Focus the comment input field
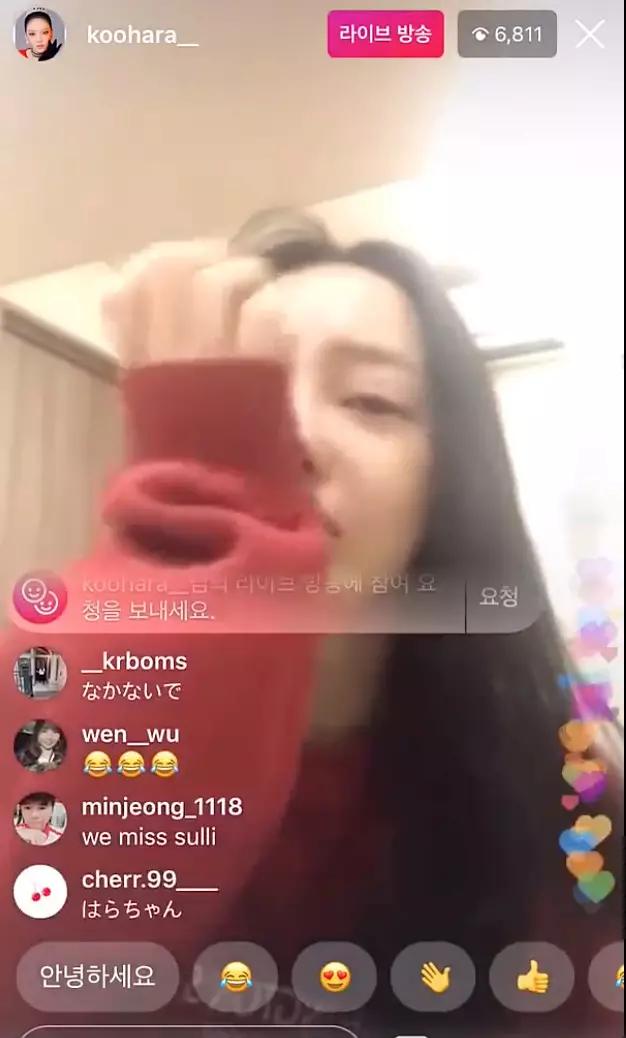 tap(190, 1030)
